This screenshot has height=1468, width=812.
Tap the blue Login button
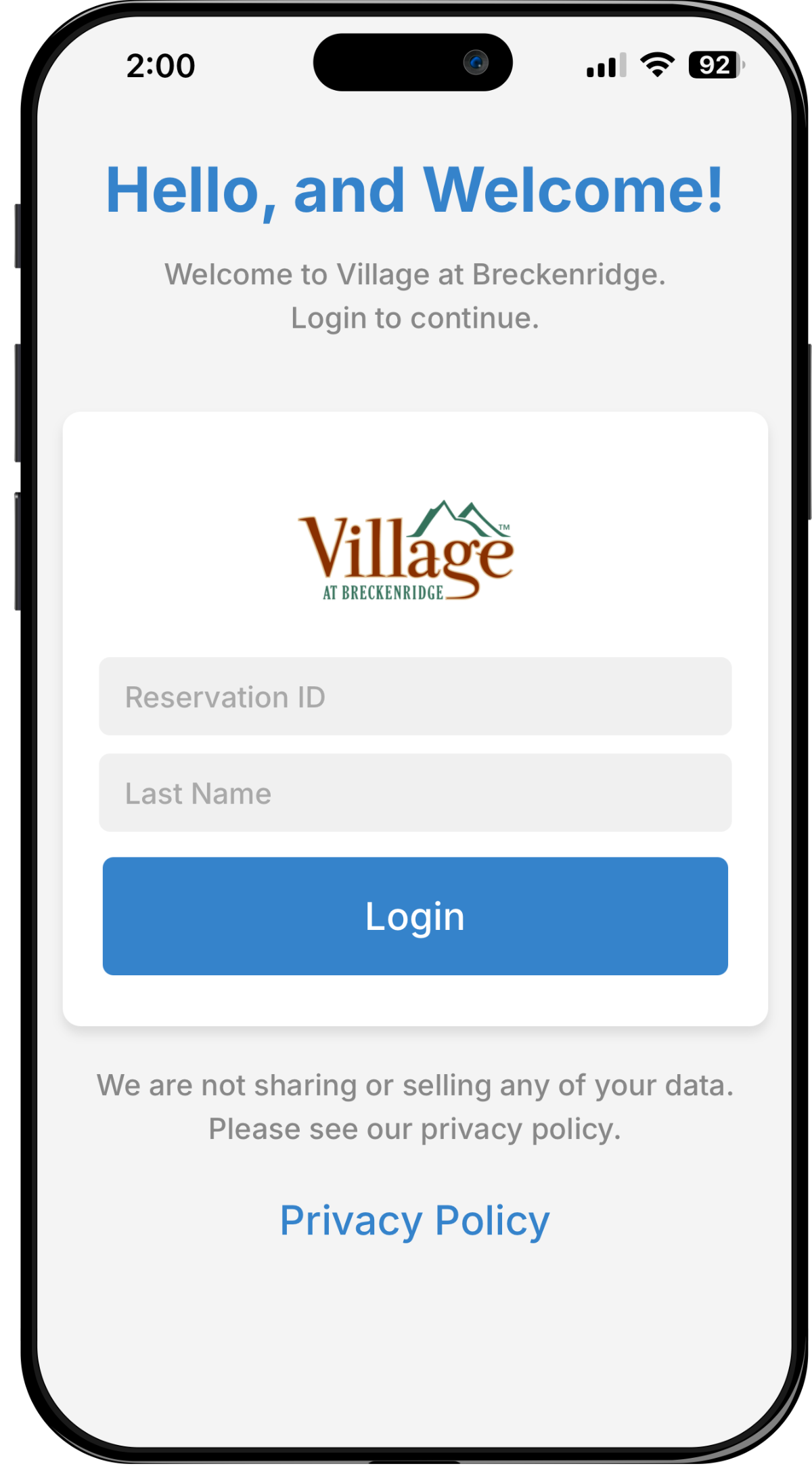415,916
